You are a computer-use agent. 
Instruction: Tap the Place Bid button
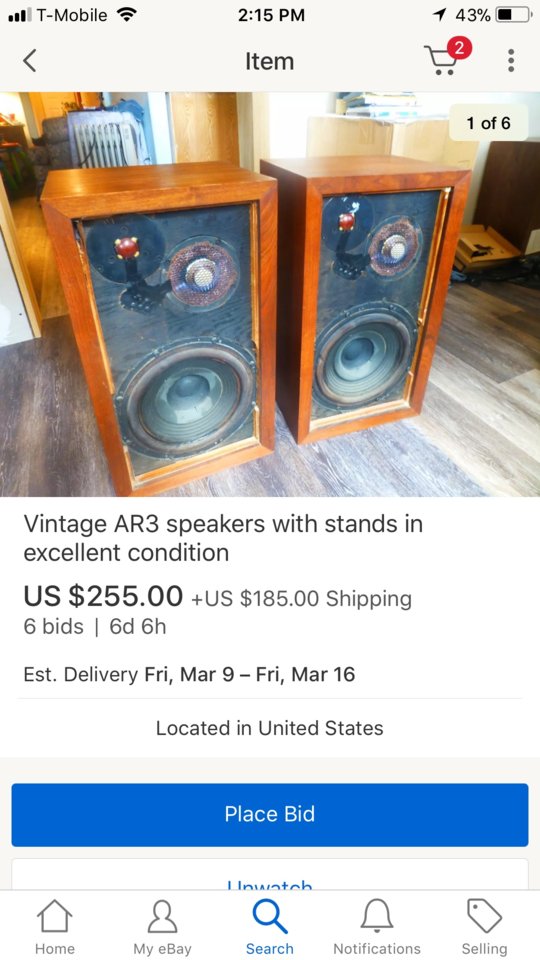click(x=270, y=814)
